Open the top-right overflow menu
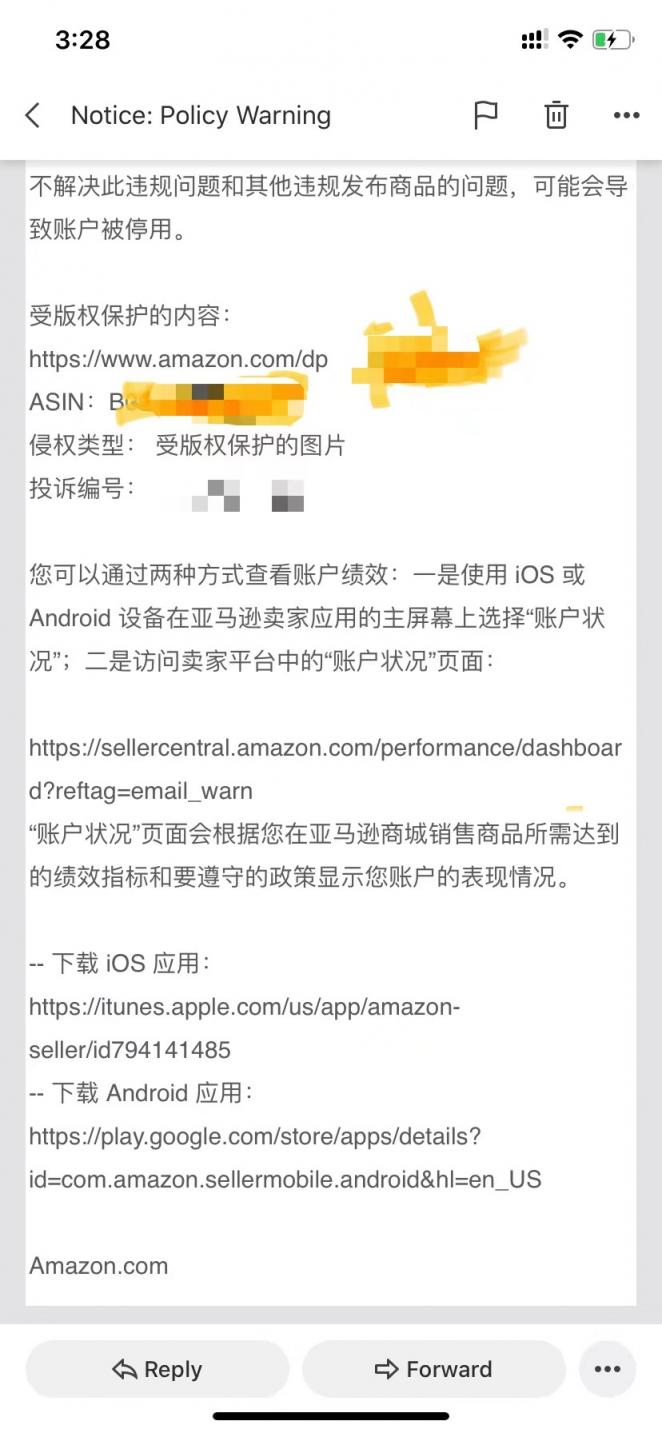Screen dimensions: 662x1433 point(626,116)
